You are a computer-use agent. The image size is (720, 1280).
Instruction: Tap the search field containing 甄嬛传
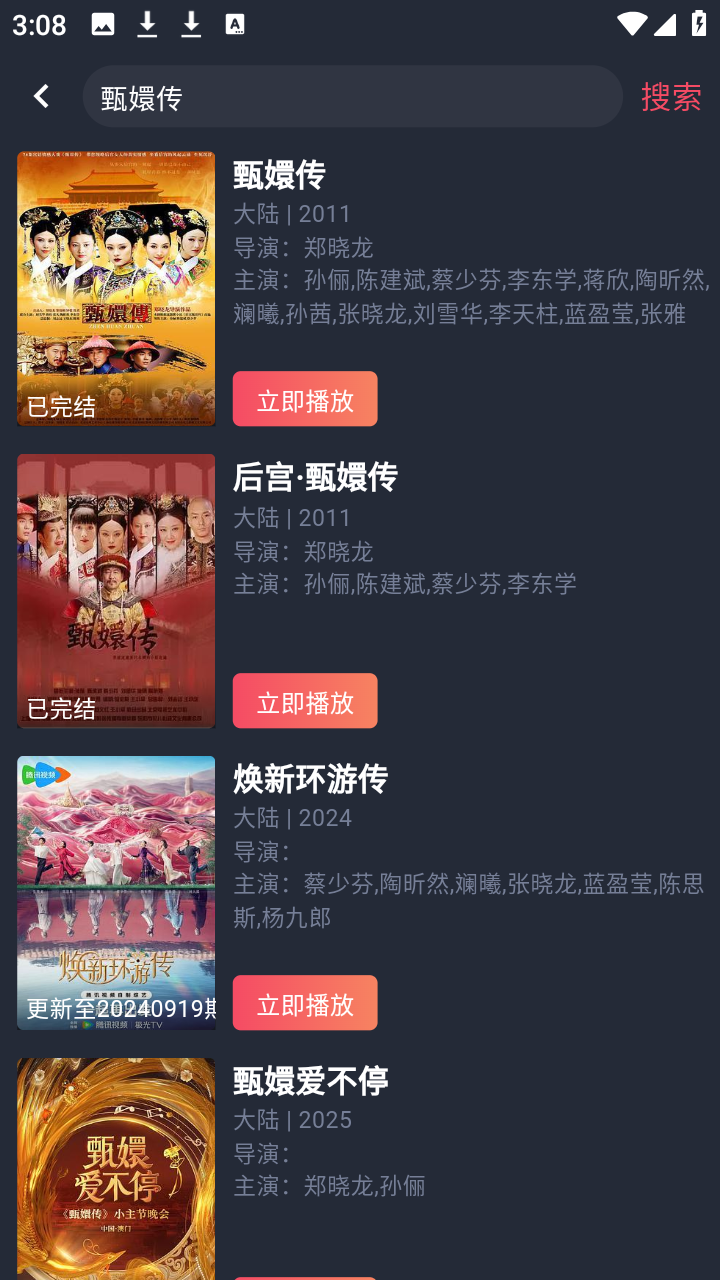[352, 97]
